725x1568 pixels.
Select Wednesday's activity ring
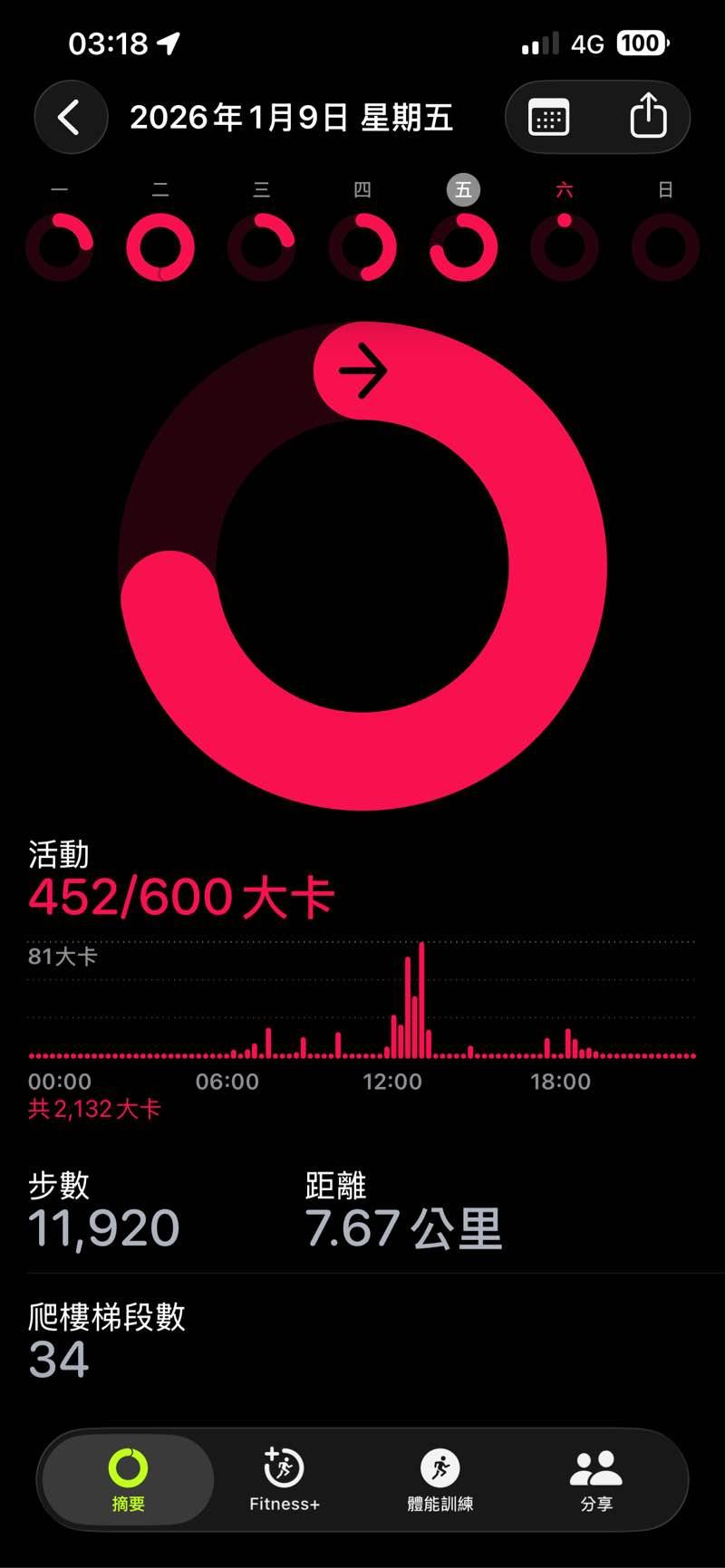coord(261,246)
